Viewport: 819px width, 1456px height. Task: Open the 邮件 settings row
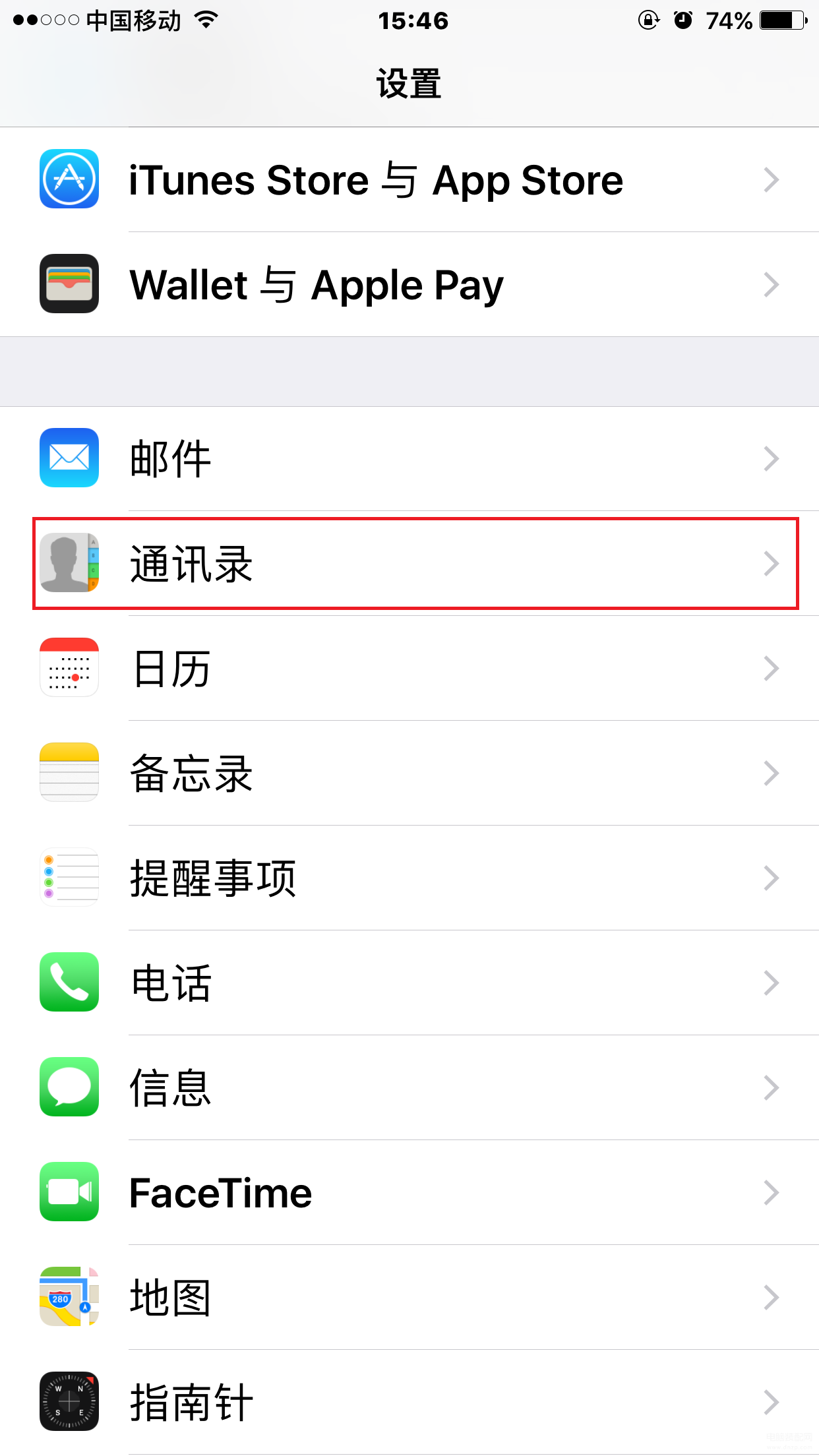tap(409, 458)
